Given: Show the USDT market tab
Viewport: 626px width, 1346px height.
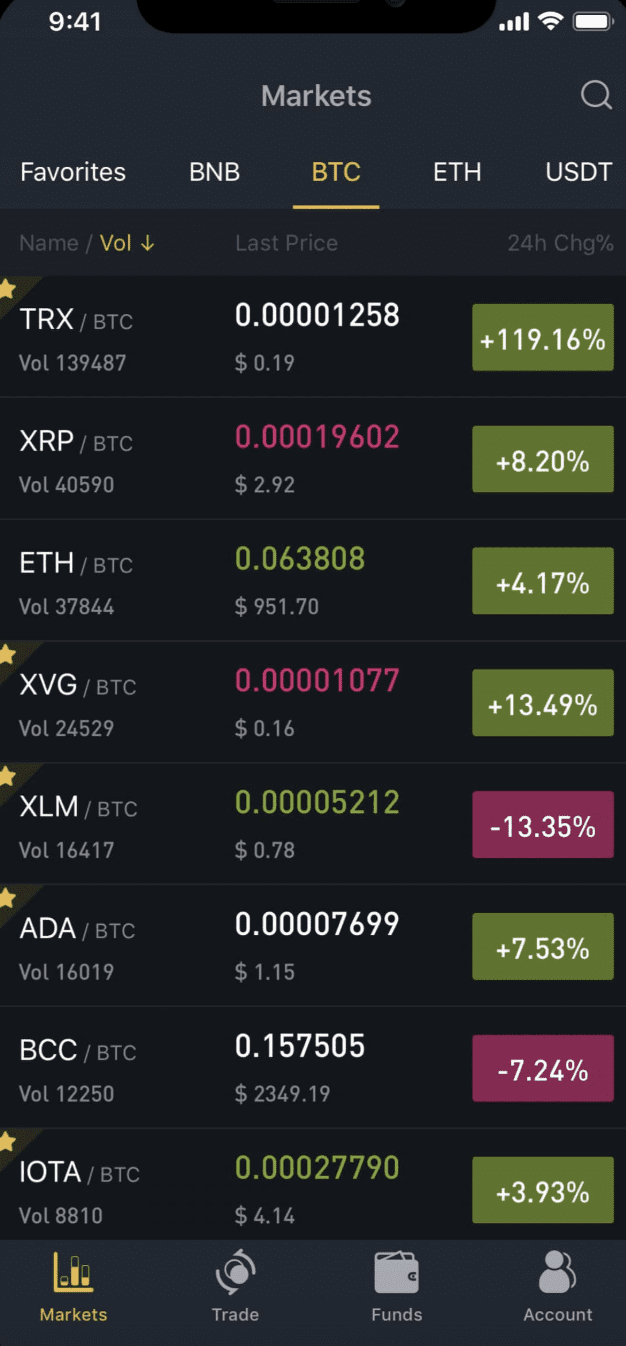Looking at the screenshot, I should [578, 172].
